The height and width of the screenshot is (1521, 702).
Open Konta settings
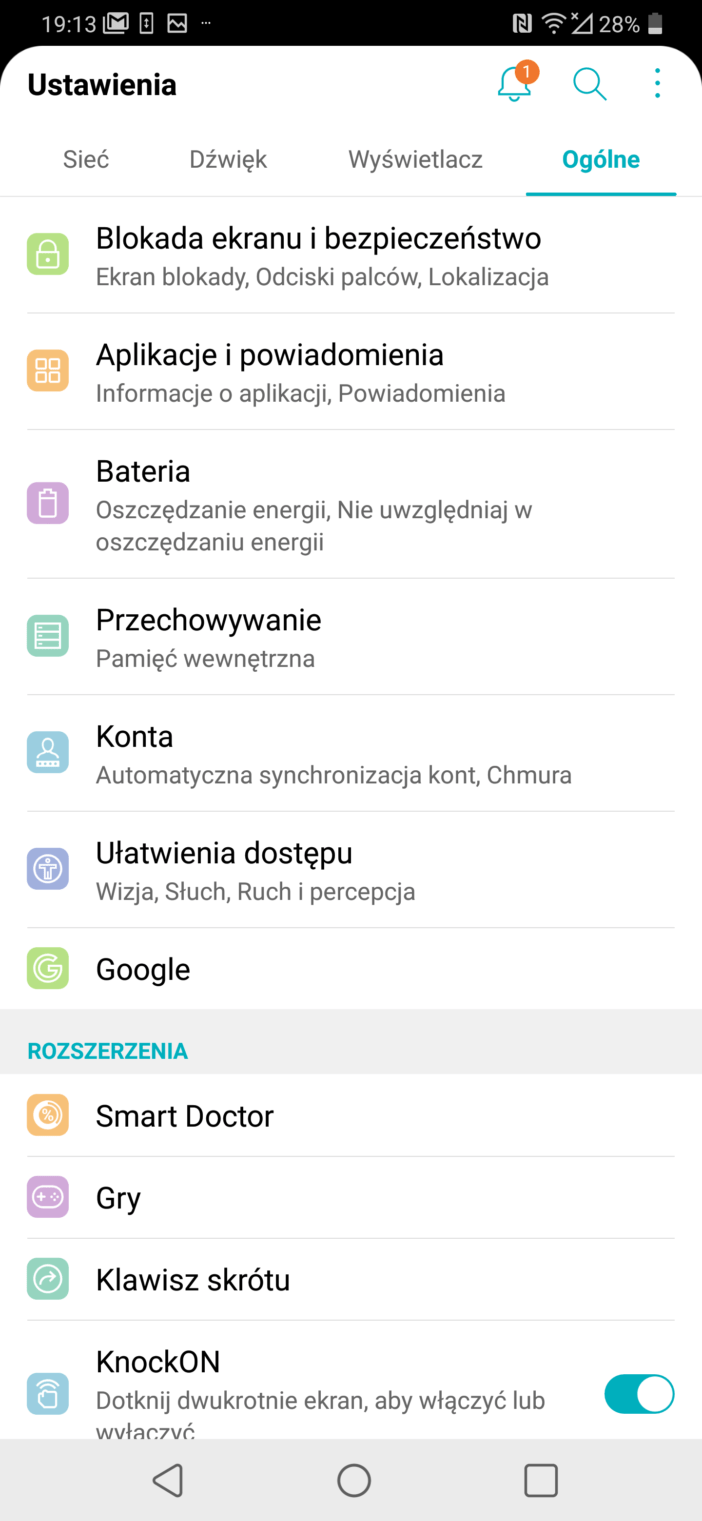[350, 753]
